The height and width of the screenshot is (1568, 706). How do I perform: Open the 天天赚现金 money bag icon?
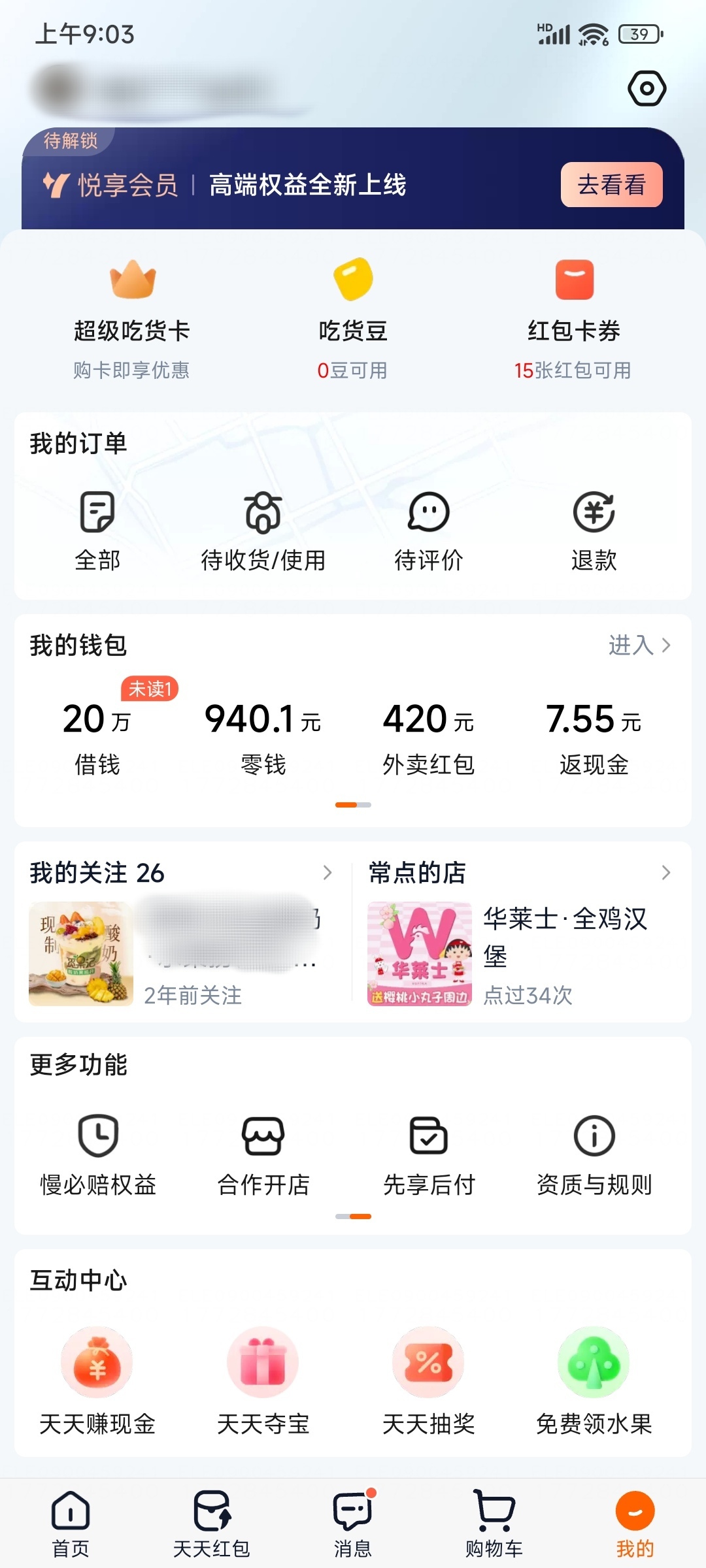tap(95, 1361)
